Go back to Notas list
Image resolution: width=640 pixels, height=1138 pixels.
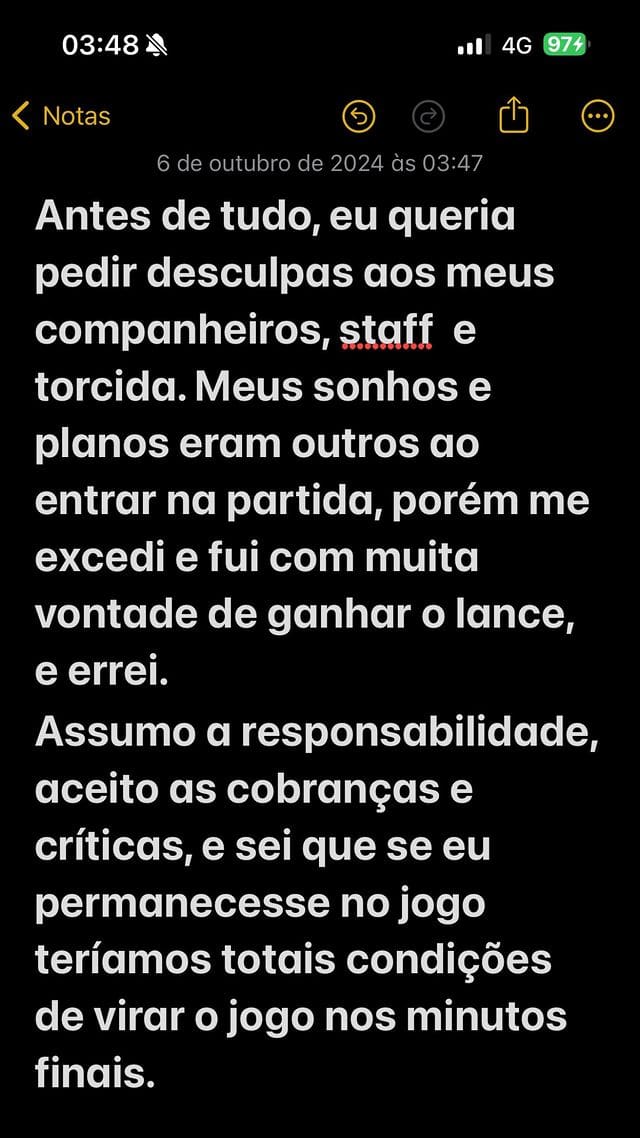(60, 116)
